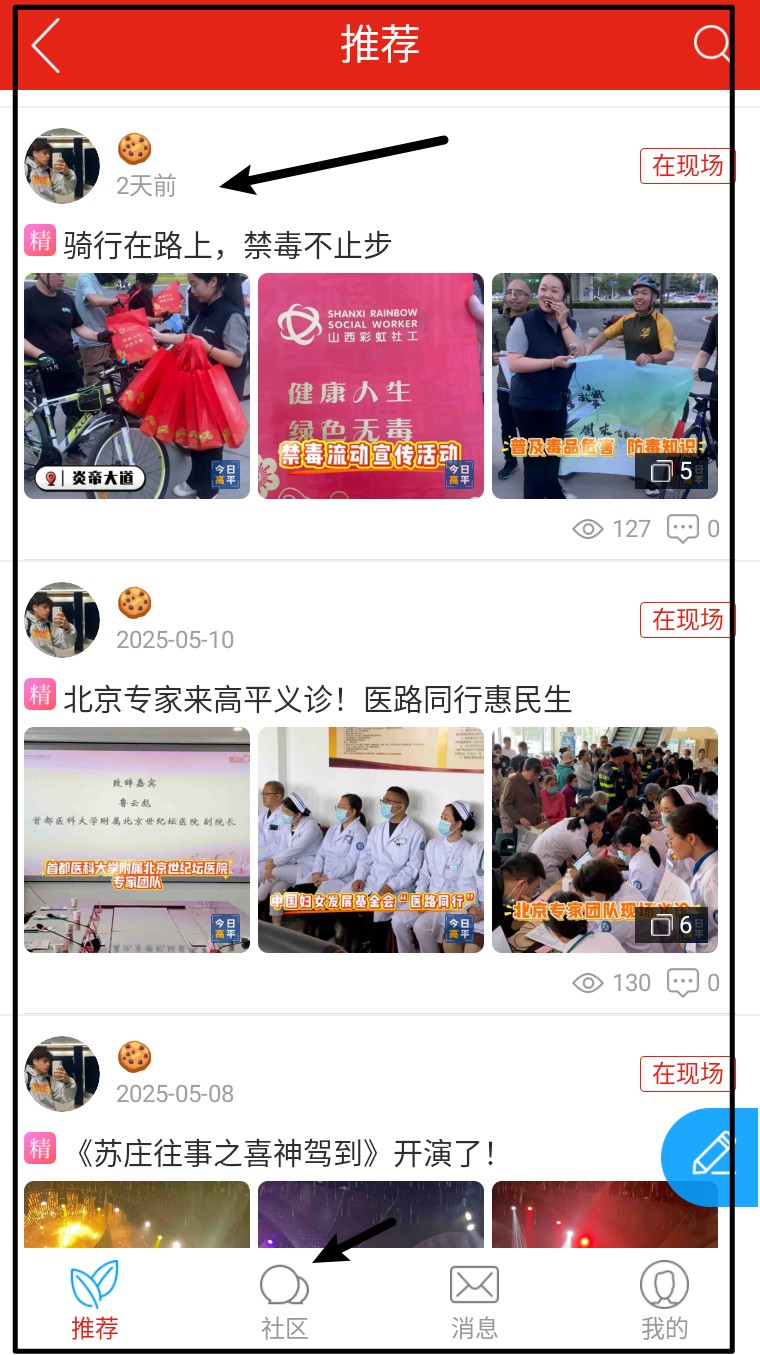The width and height of the screenshot is (760, 1355).
Task: Open the 5-photo gallery image of the 骑行 post
Action: coord(604,386)
